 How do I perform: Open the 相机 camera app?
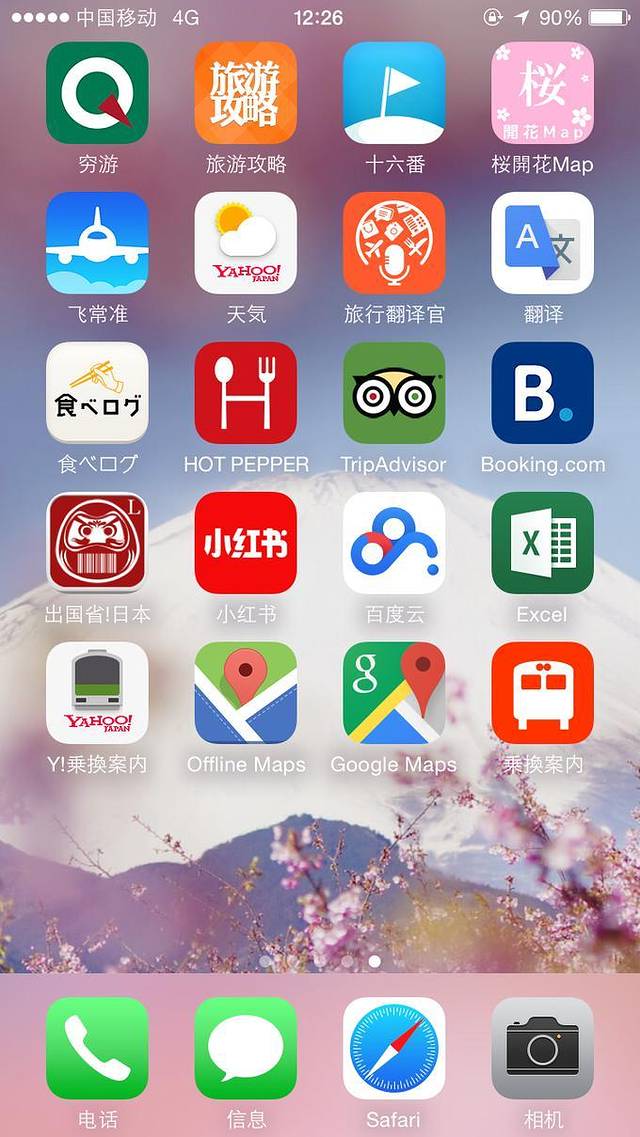point(542,1048)
